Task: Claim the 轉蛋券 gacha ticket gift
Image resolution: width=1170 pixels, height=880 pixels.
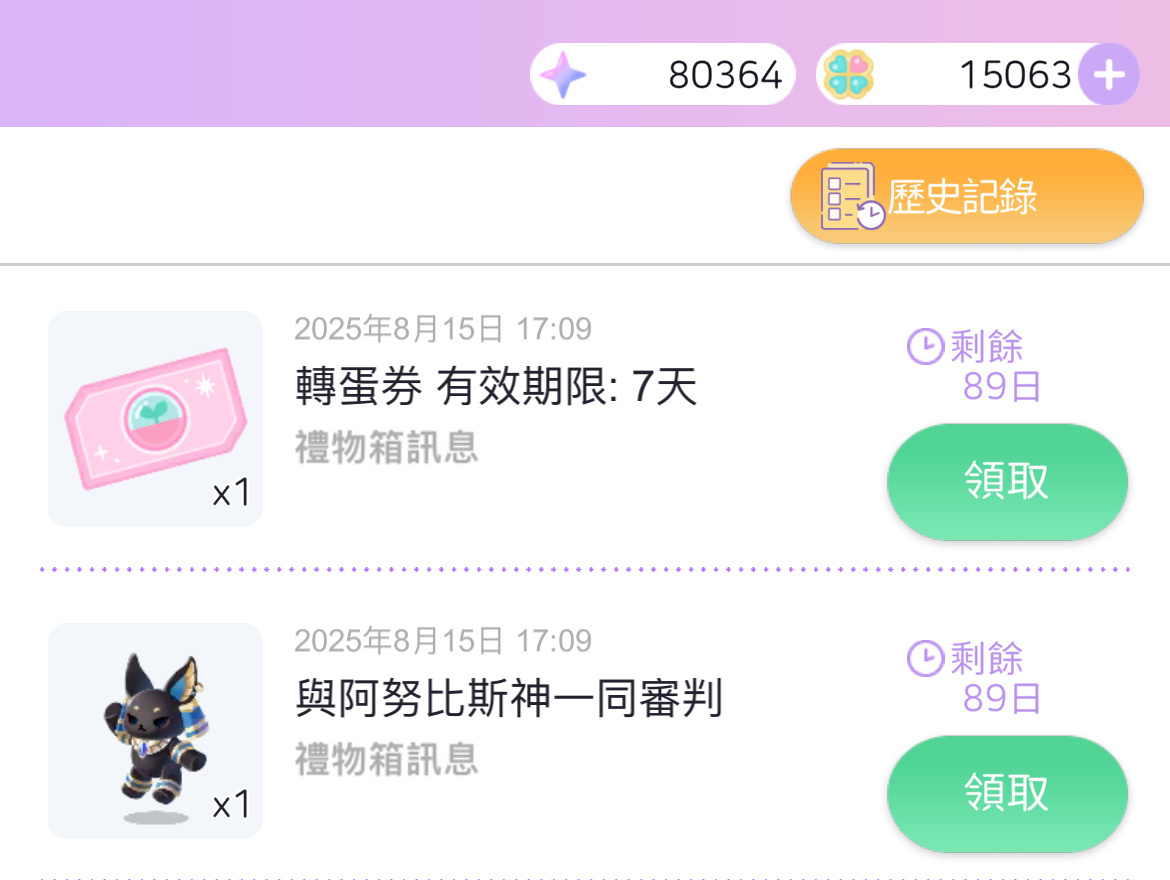Action: [x=1007, y=482]
